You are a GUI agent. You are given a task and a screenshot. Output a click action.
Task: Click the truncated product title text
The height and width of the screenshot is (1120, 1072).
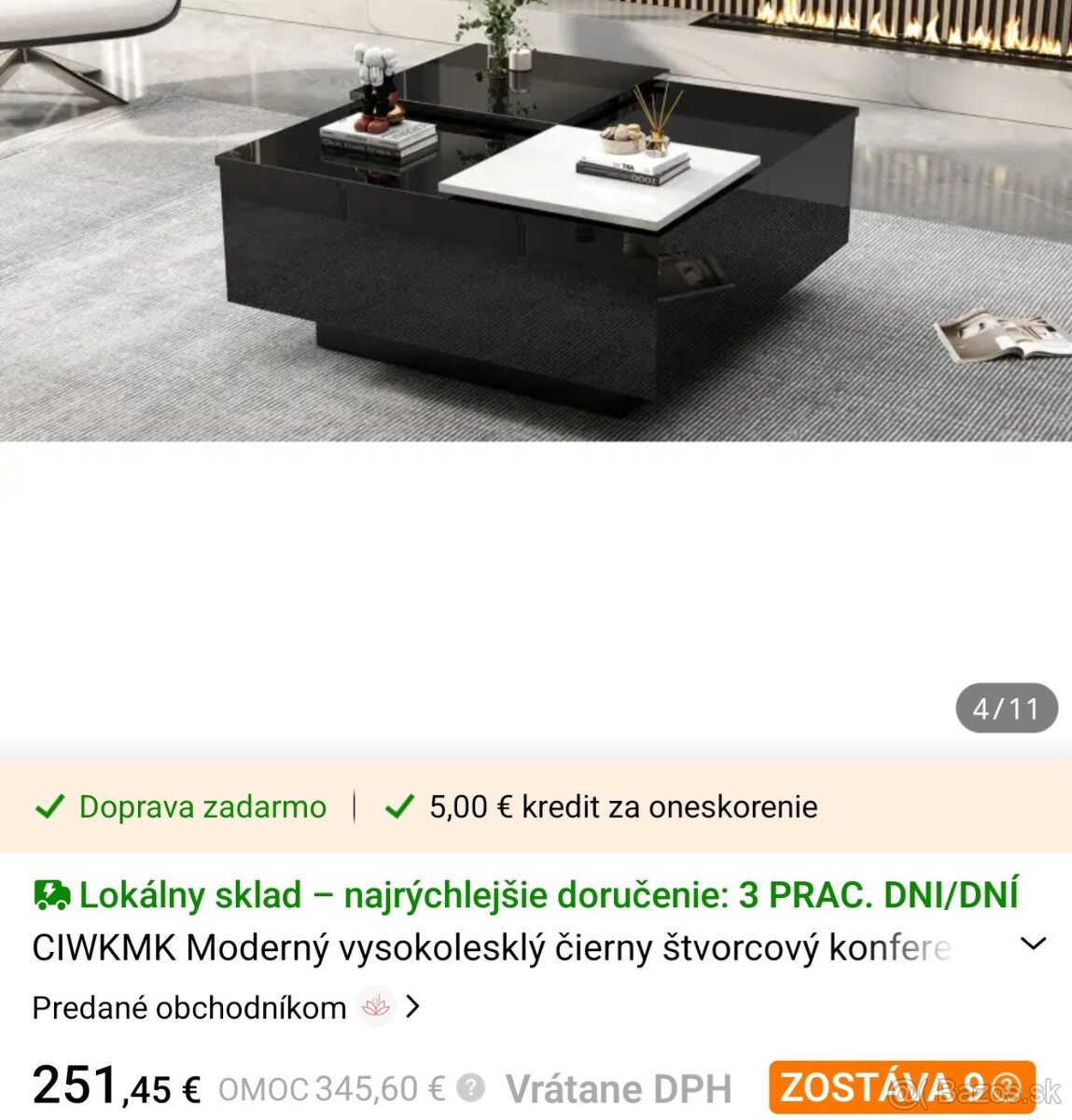pyautogui.click(x=492, y=948)
